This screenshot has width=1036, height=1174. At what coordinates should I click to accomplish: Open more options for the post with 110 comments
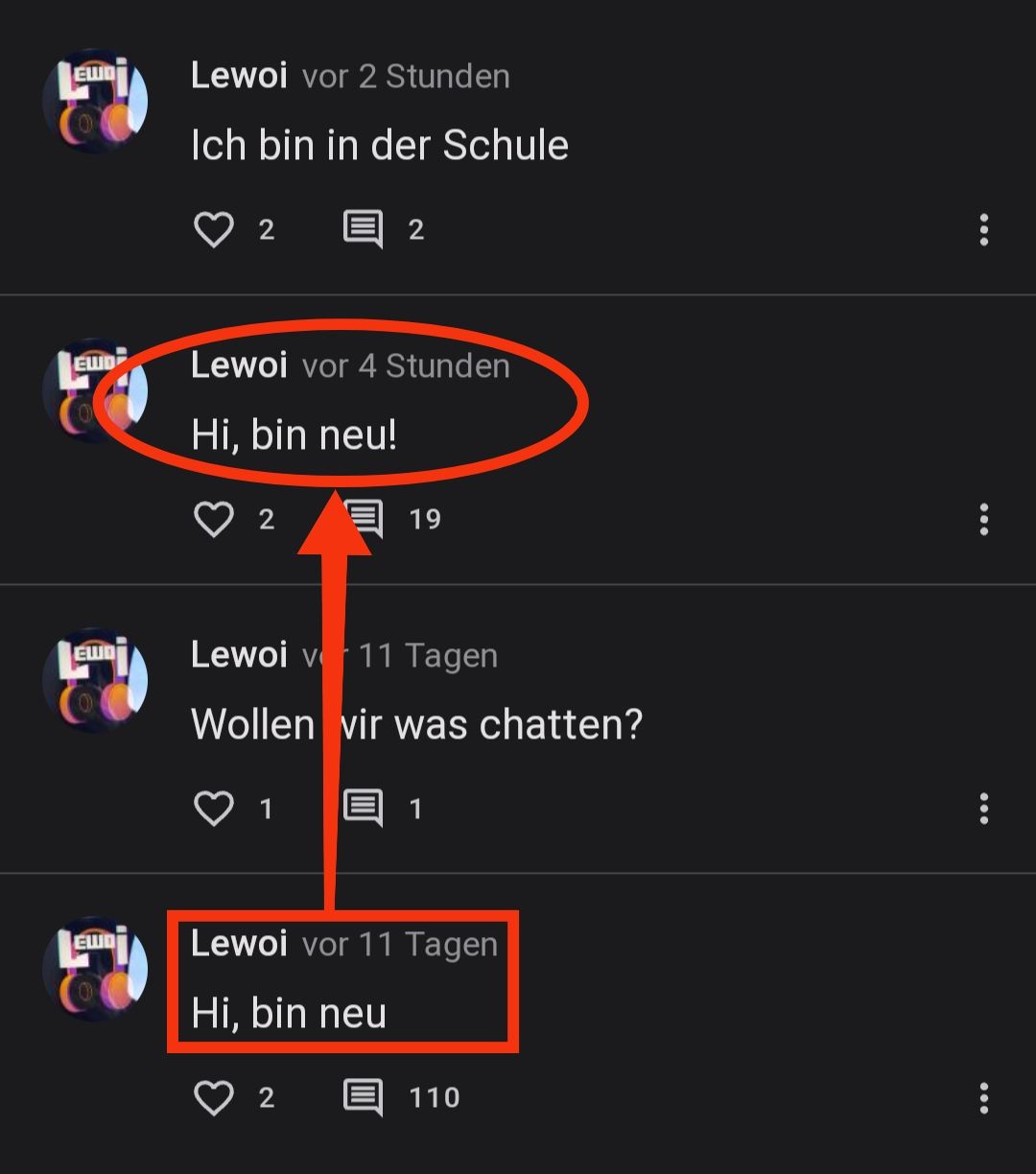(x=983, y=1098)
